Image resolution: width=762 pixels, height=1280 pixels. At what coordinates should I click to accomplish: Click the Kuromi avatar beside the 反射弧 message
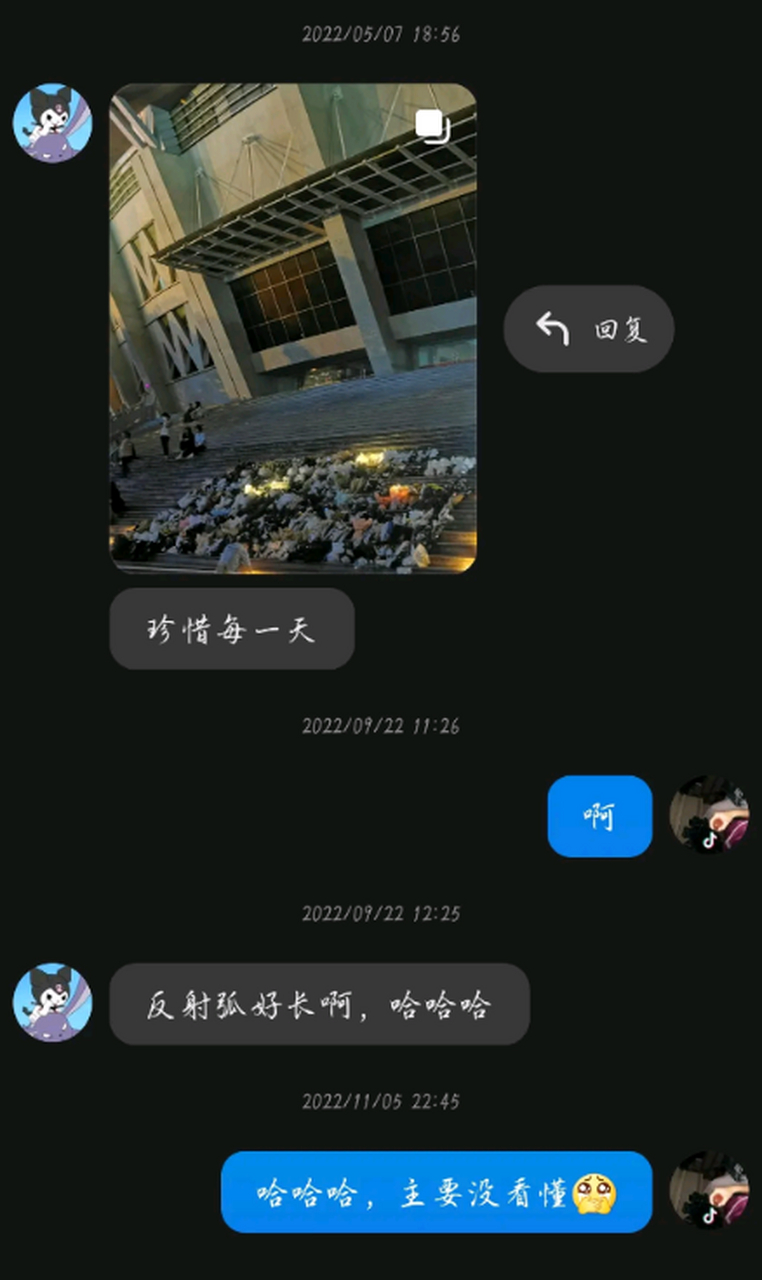coord(52,1005)
